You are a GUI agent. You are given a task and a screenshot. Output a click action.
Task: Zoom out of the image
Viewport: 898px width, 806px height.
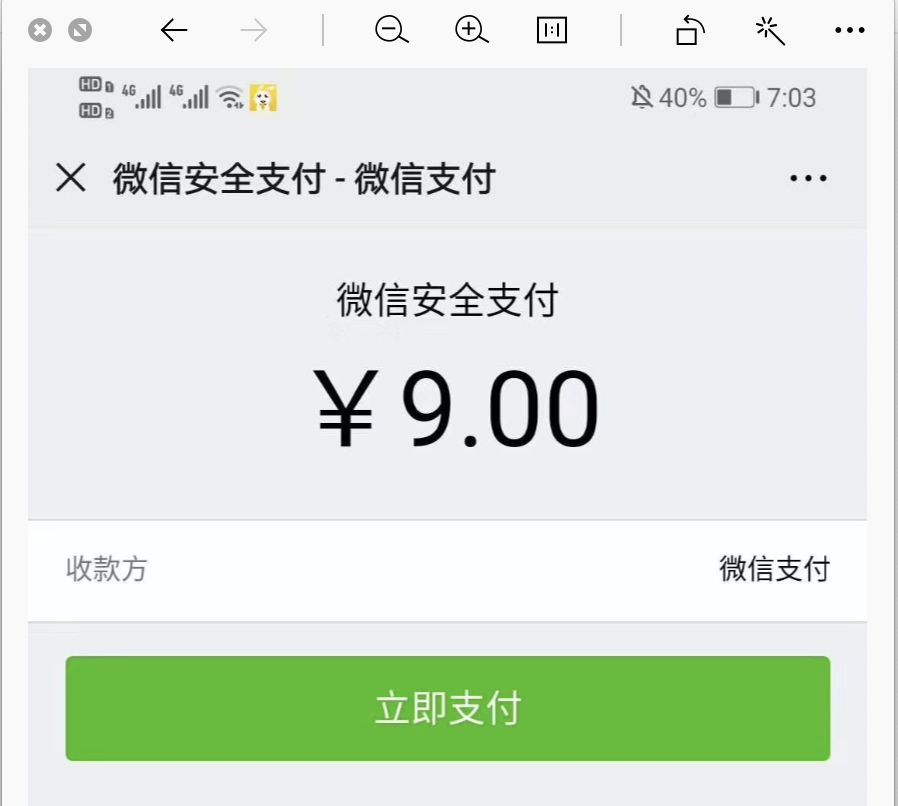391,31
